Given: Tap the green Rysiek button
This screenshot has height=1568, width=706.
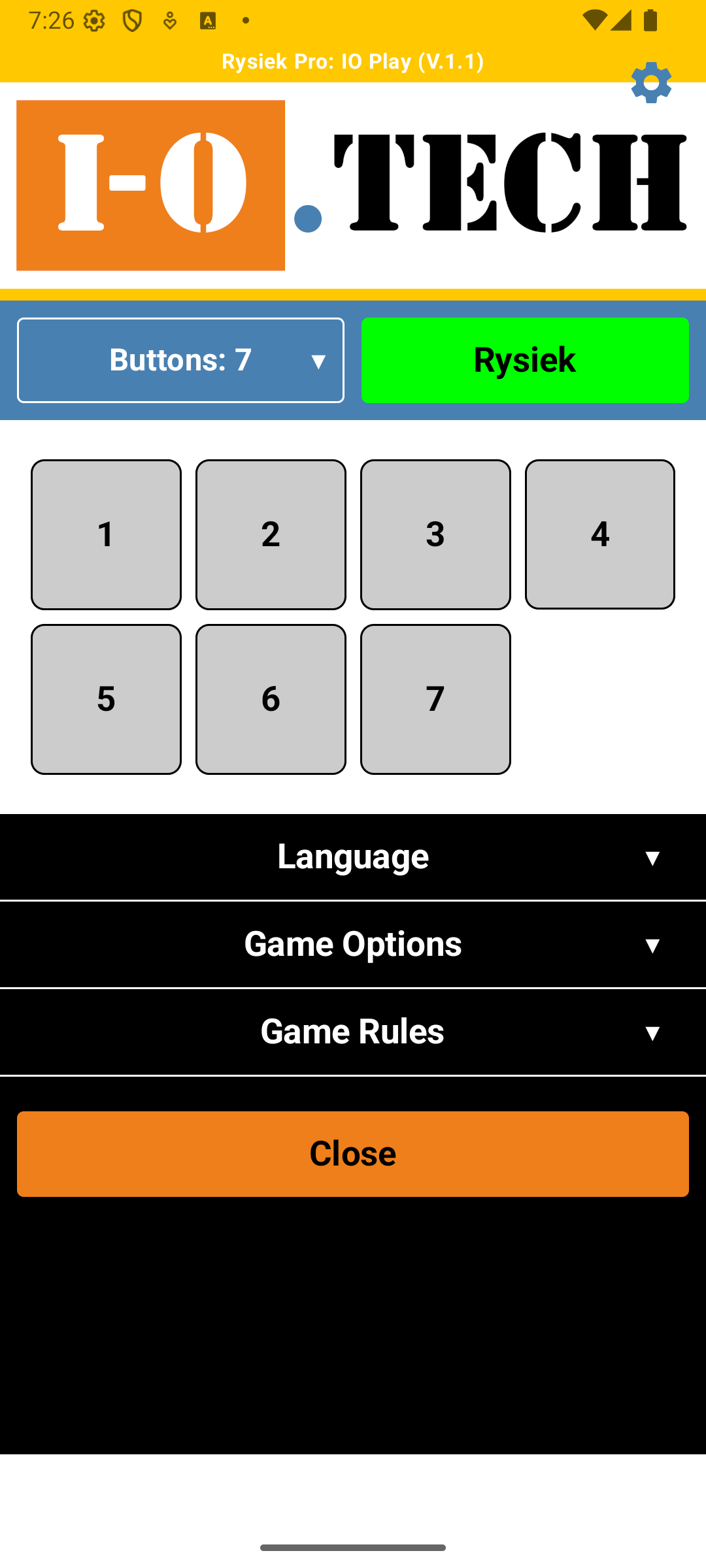Looking at the screenshot, I should [x=525, y=360].
